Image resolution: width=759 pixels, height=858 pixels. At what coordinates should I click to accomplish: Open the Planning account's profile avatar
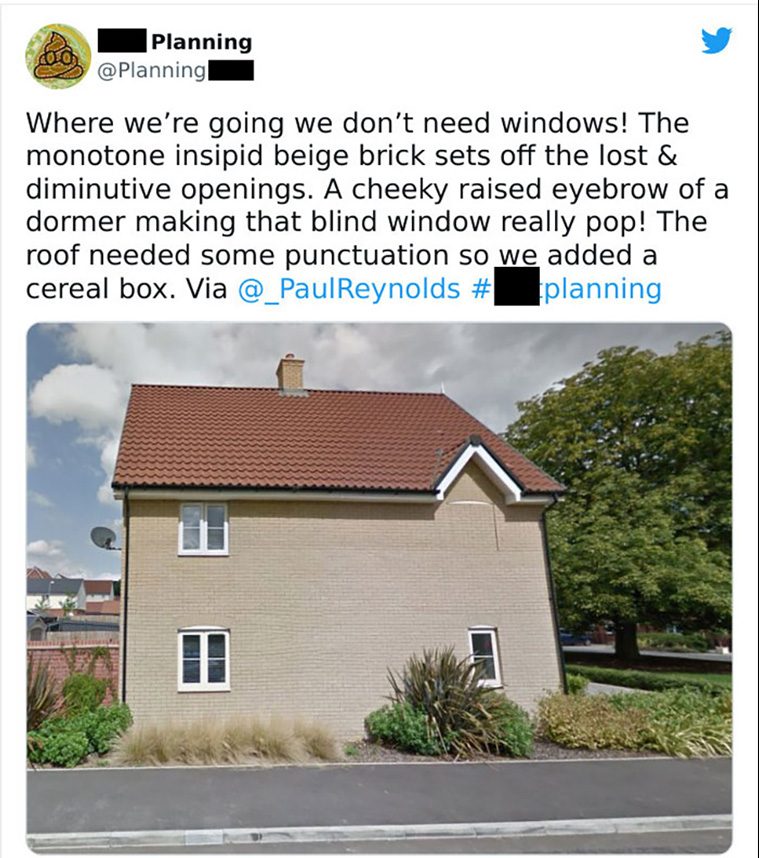point(58,56)
